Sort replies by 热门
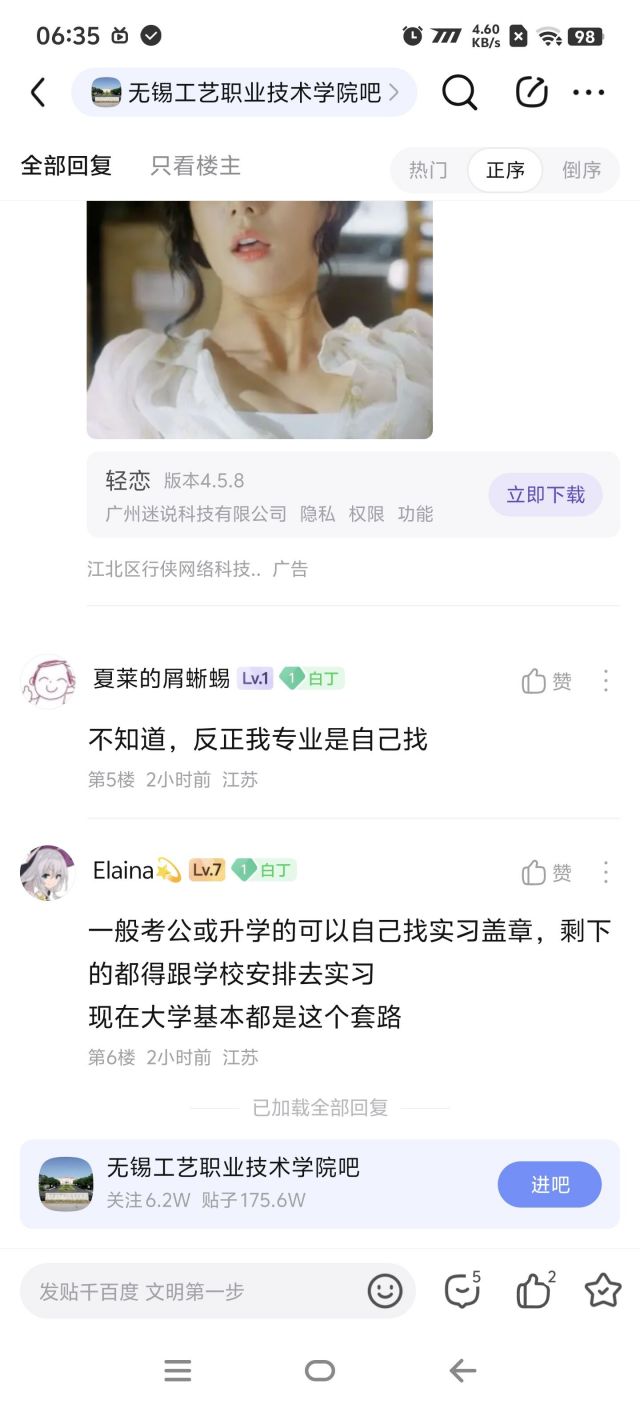Screen dimensions: 640x1408 [428, 170]
